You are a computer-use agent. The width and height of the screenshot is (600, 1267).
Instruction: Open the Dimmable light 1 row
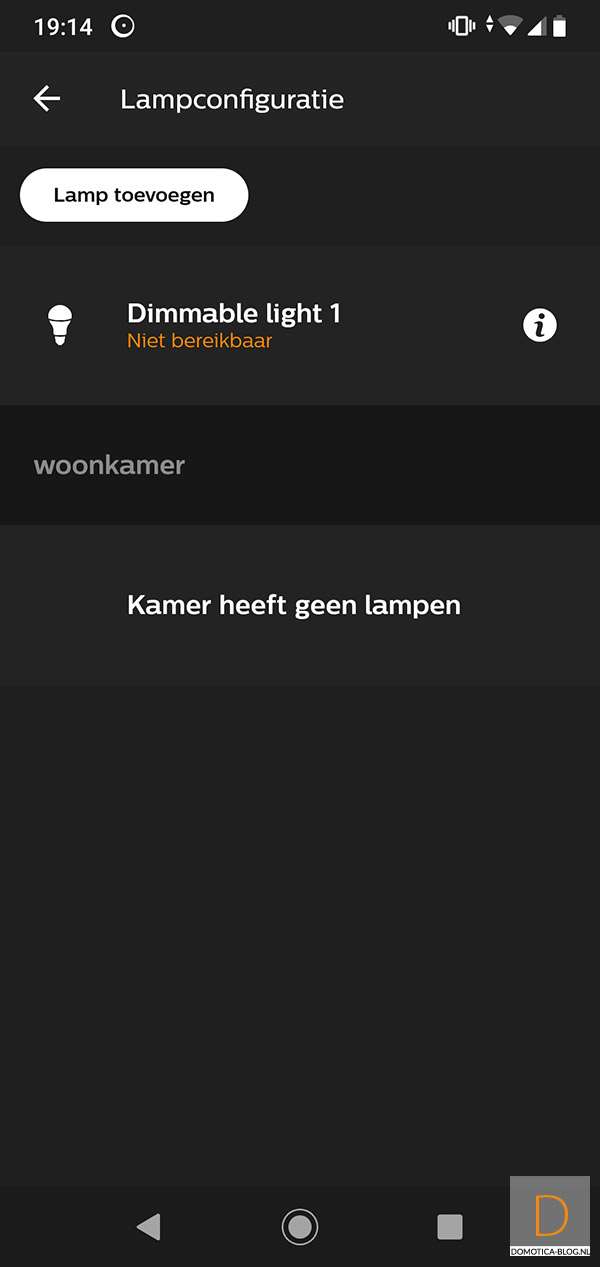(x=234, y=325)
